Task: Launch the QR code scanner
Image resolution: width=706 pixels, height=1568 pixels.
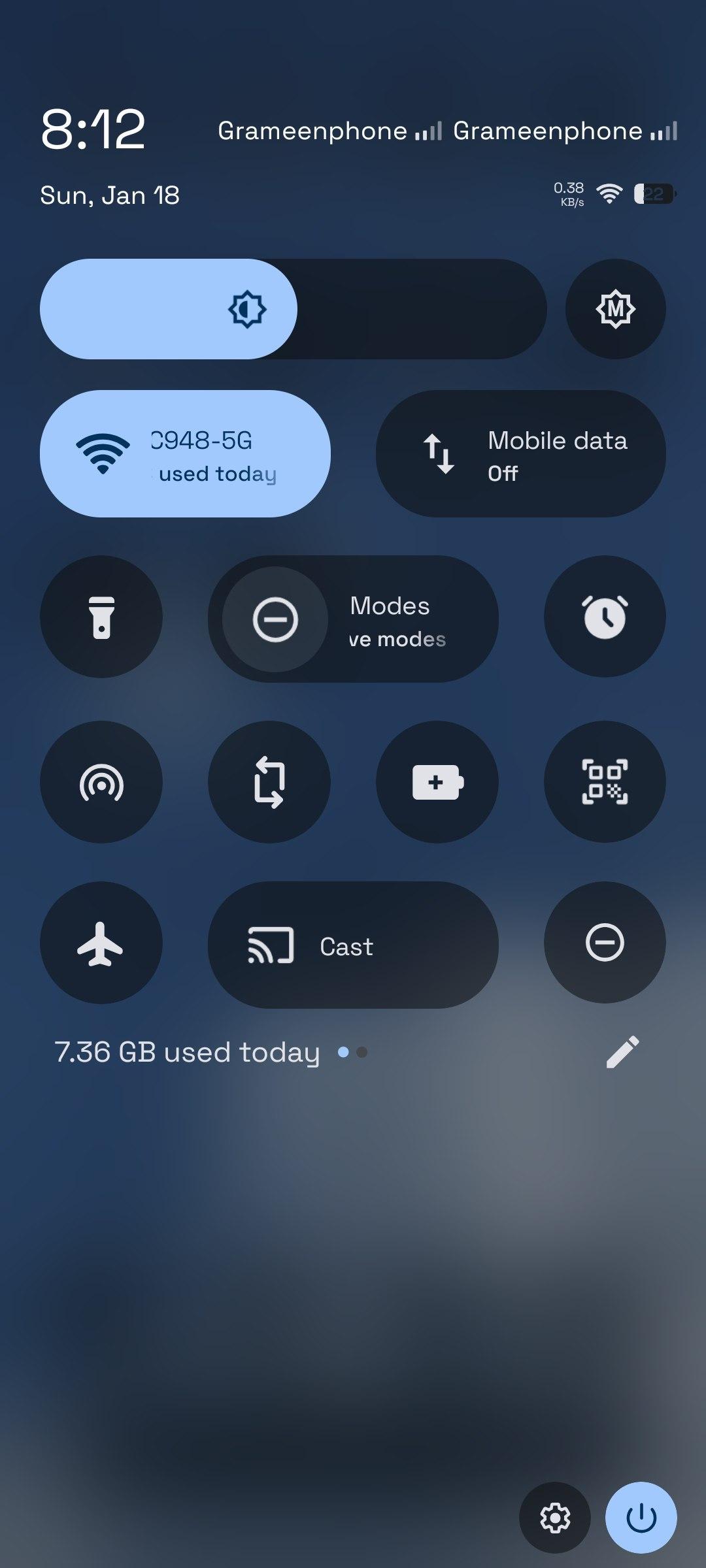Action: (x=605, y=782)
